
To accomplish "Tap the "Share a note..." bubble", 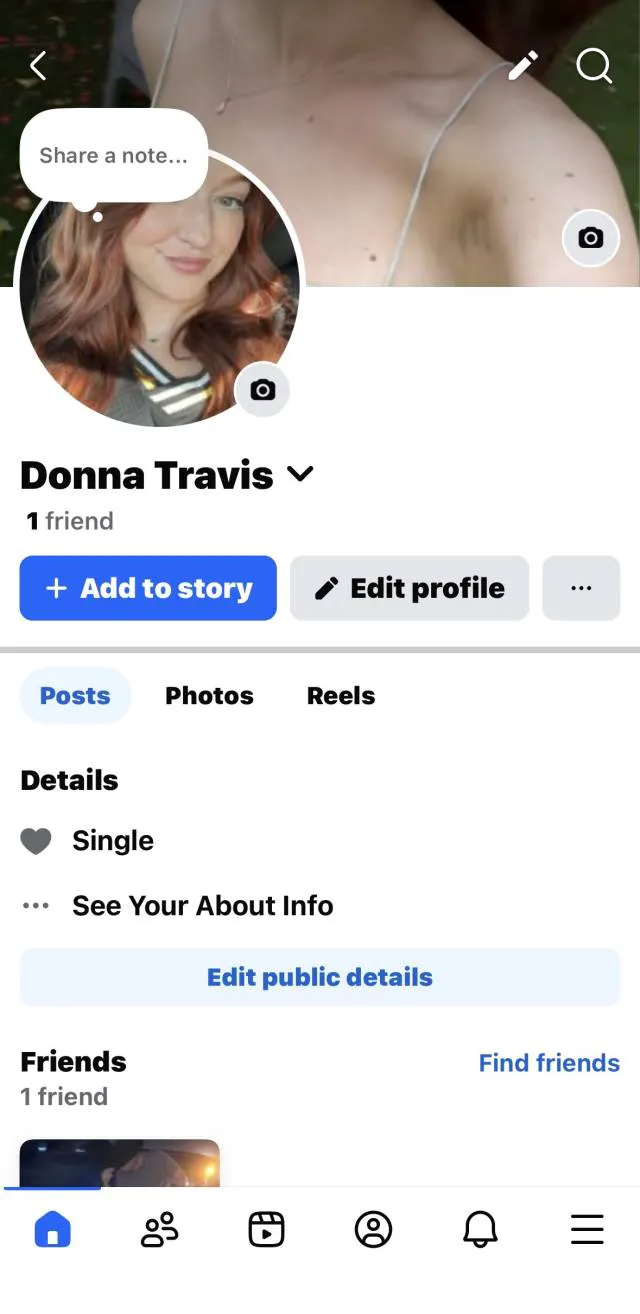I will pyautogui.click(x=113, y=155).
